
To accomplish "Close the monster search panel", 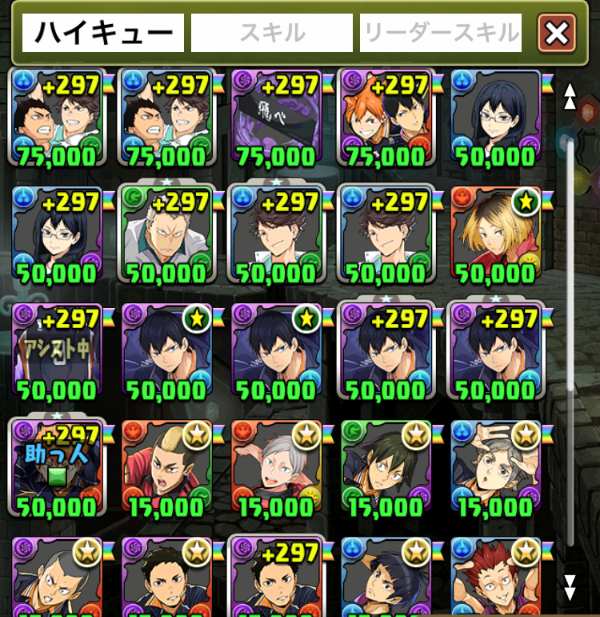I will click(557, 34).
